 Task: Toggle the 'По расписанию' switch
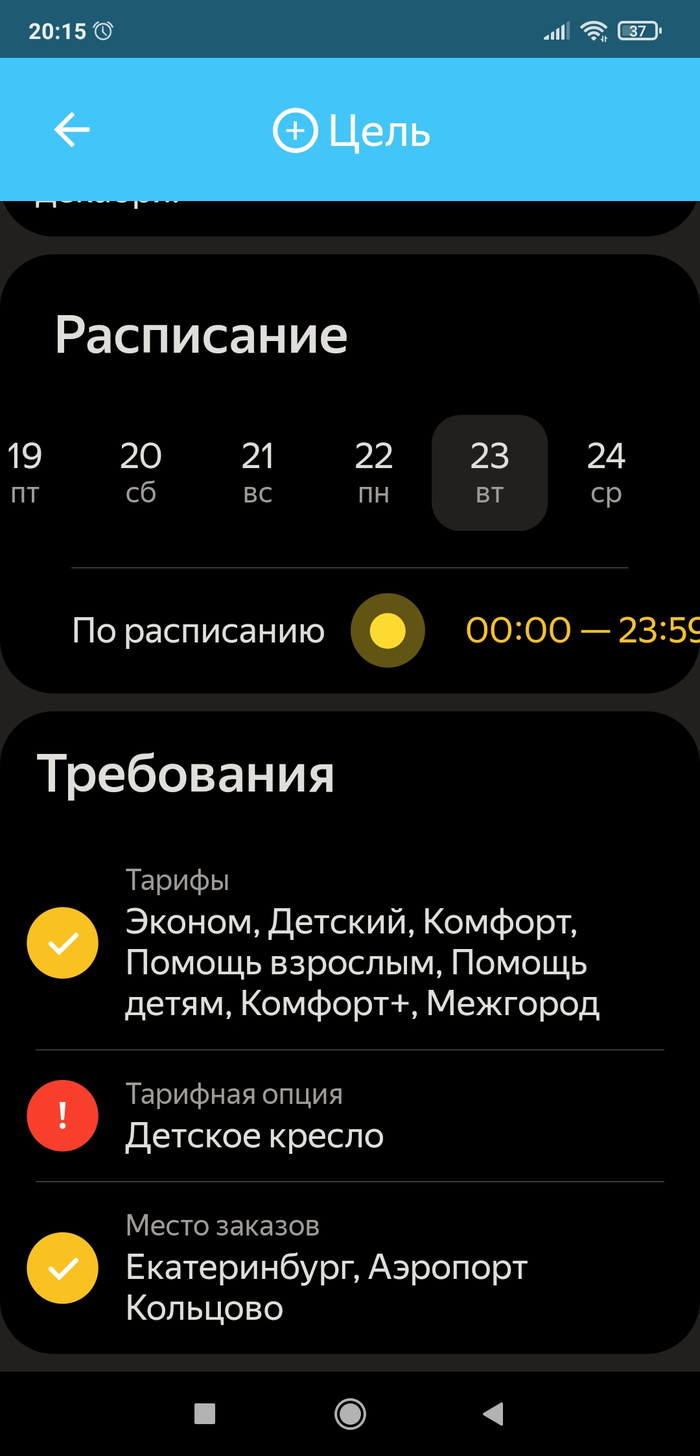point(387,631)
